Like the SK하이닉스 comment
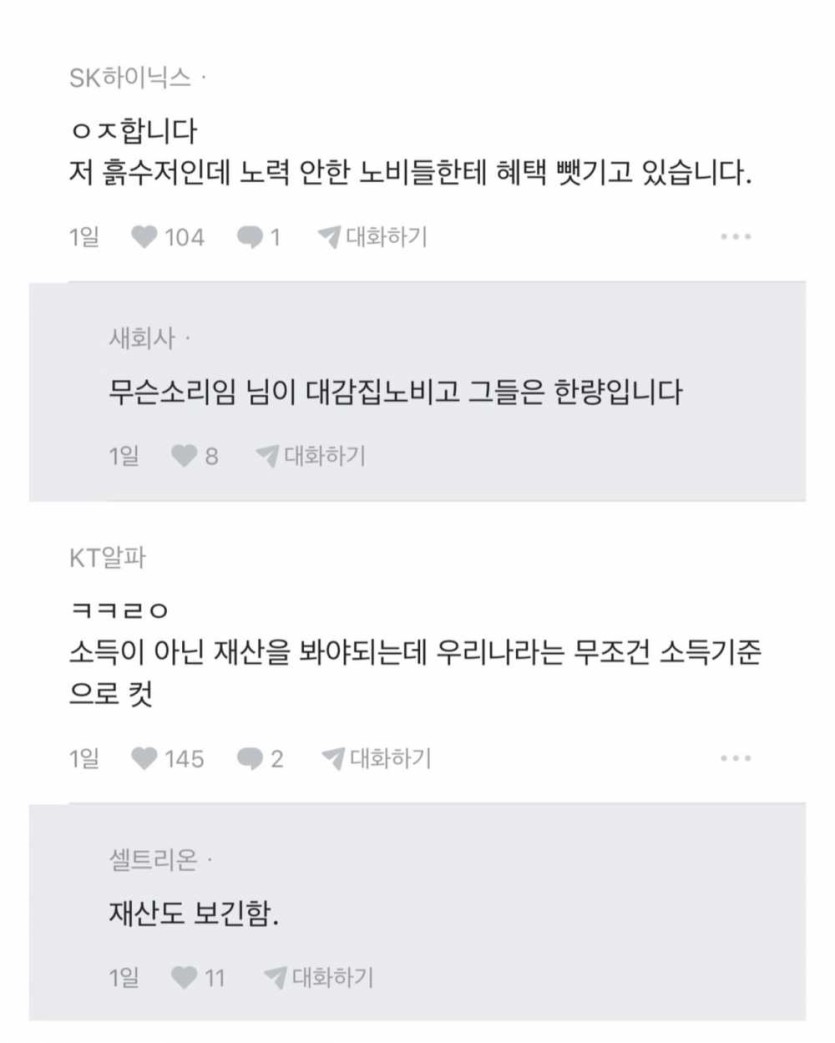The height and width of the screenshot is (1043, 835). [x=146, y=237]
